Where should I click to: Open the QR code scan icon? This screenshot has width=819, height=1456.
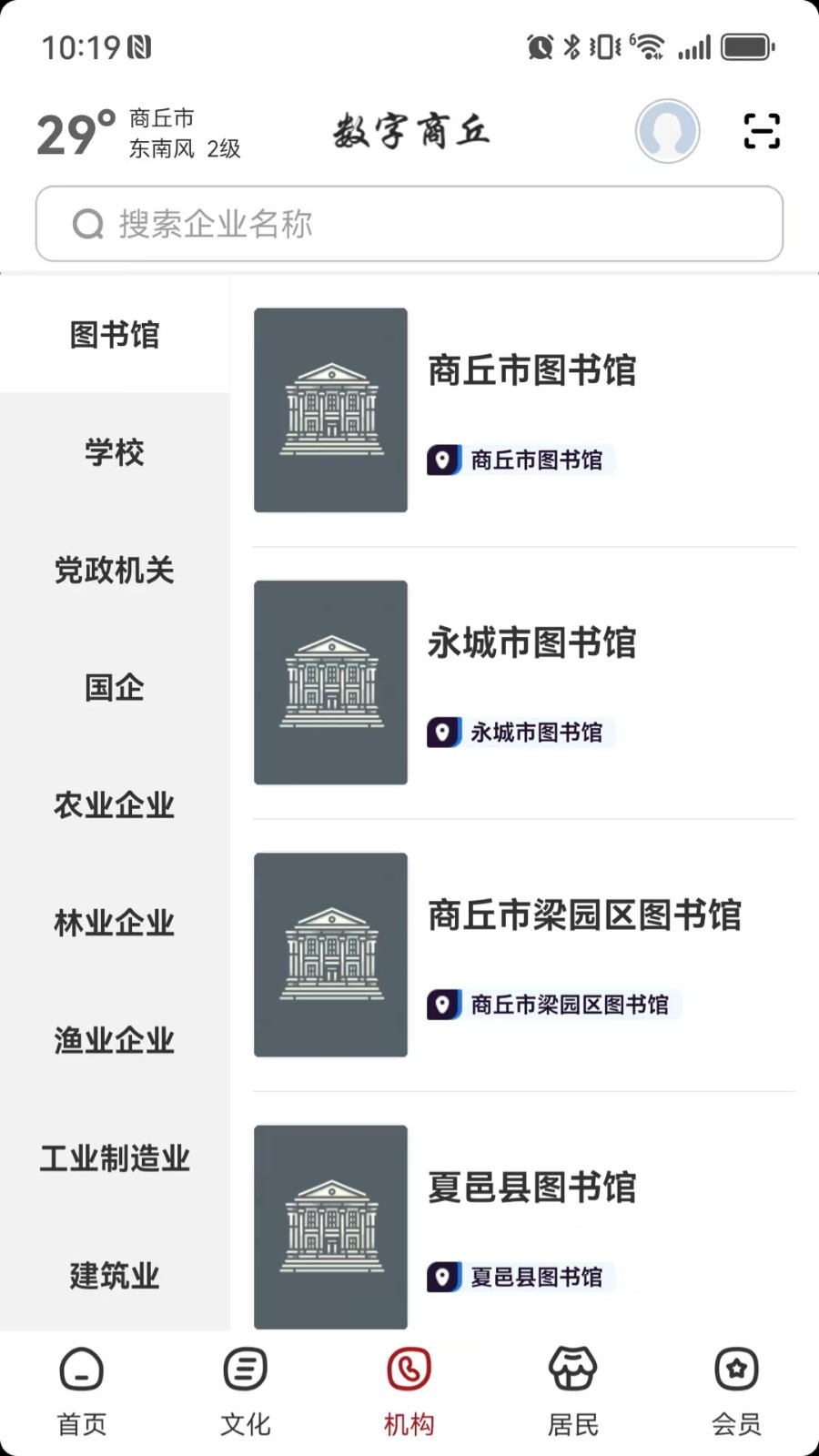pos(761,131)
